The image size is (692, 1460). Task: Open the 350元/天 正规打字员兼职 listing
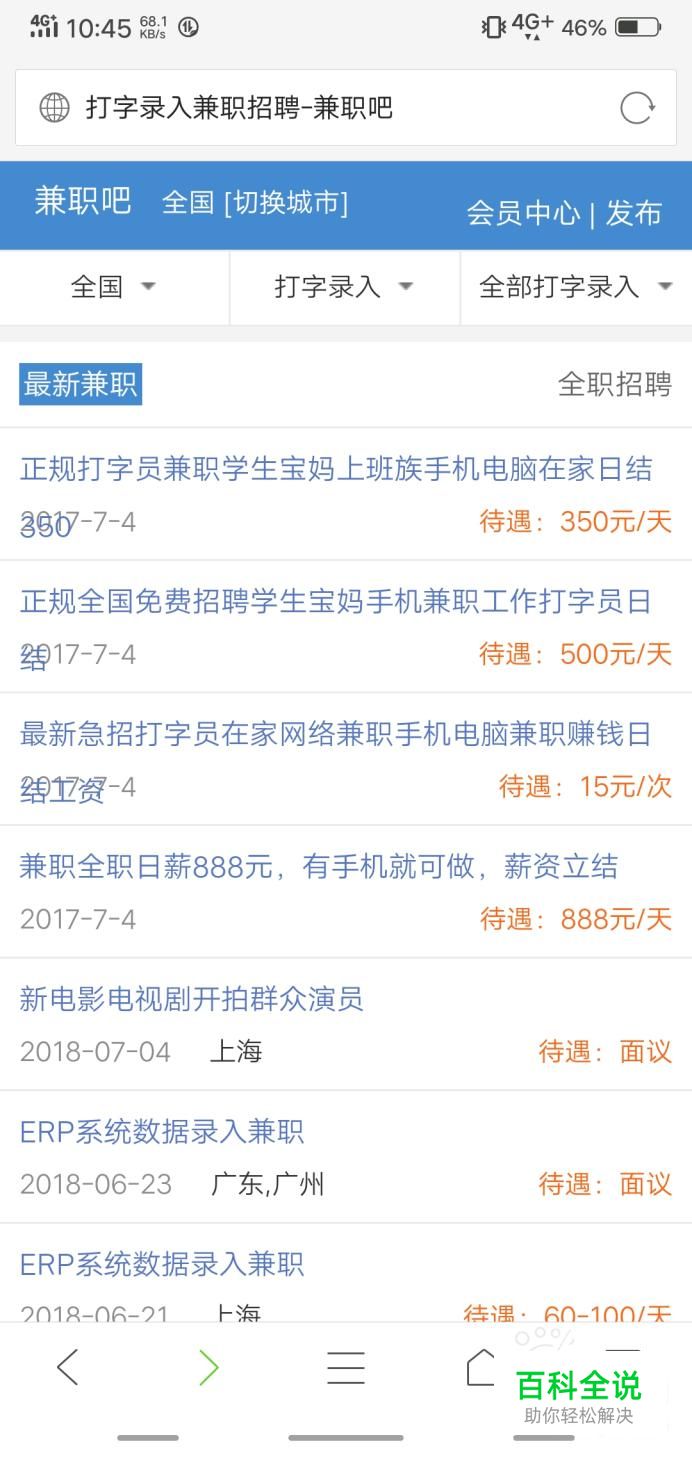pyautogui.click(x=336, y=469)
